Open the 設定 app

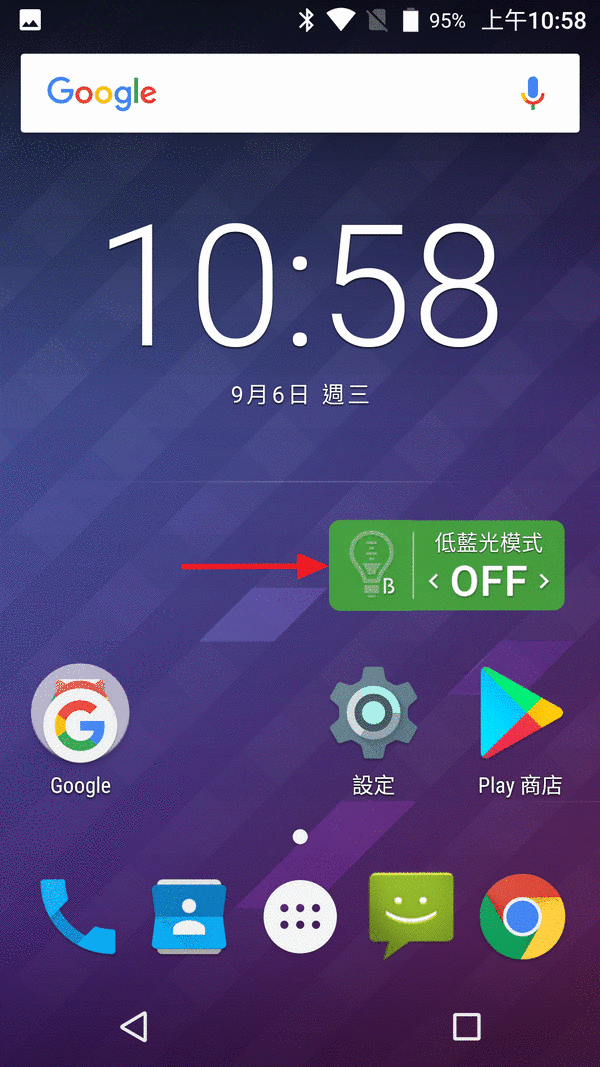coord(373,714)
